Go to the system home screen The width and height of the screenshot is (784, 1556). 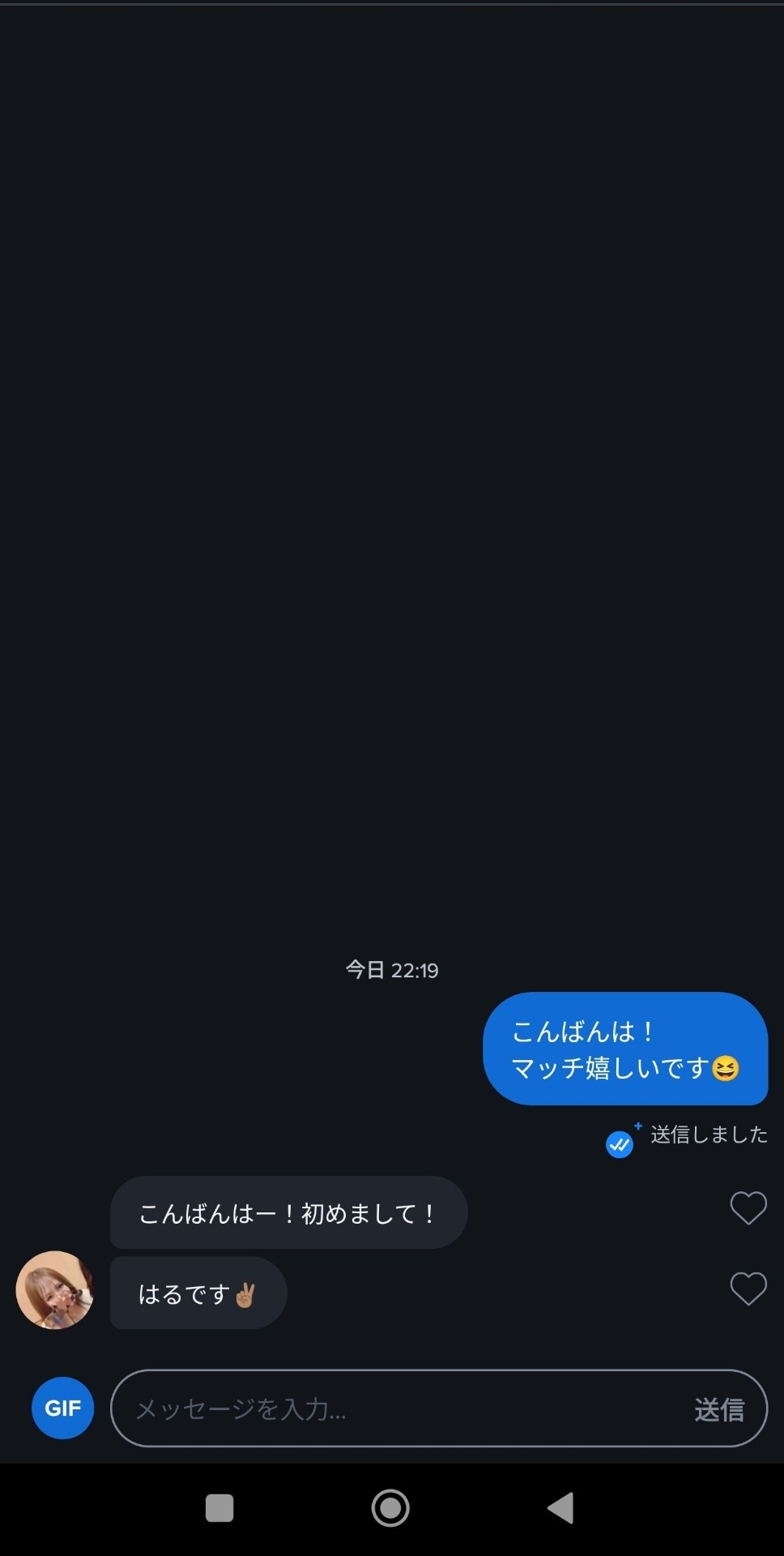(x=390, y=1508)
